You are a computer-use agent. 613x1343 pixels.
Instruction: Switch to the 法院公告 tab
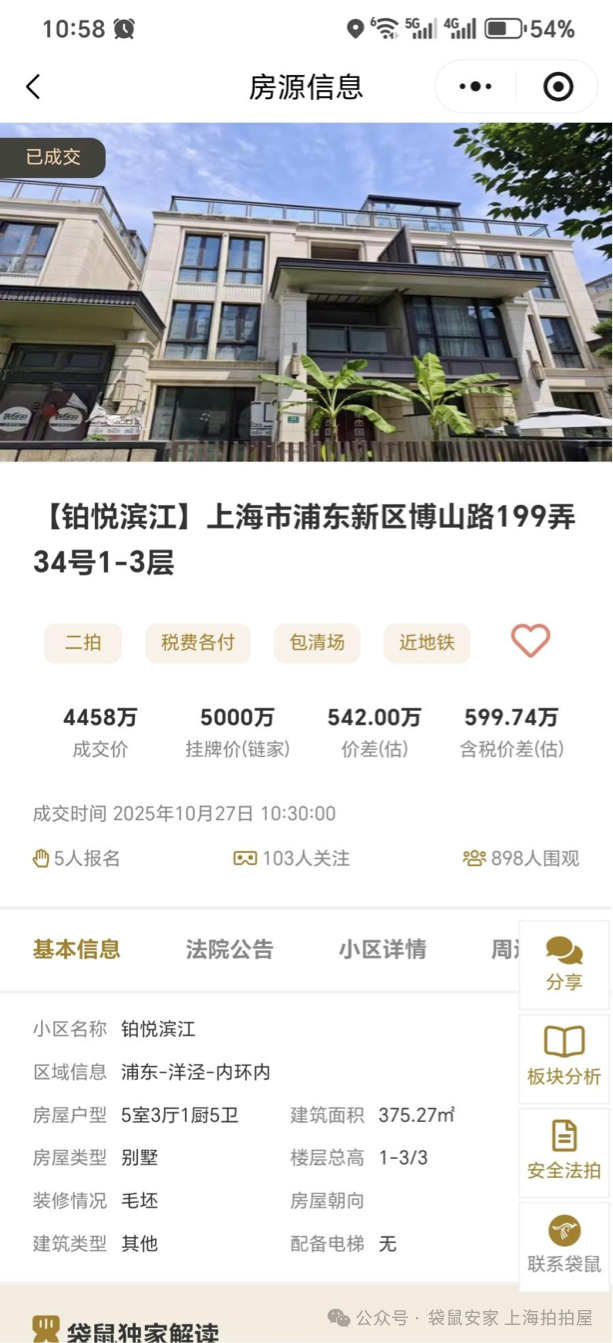tap(229, 949)
